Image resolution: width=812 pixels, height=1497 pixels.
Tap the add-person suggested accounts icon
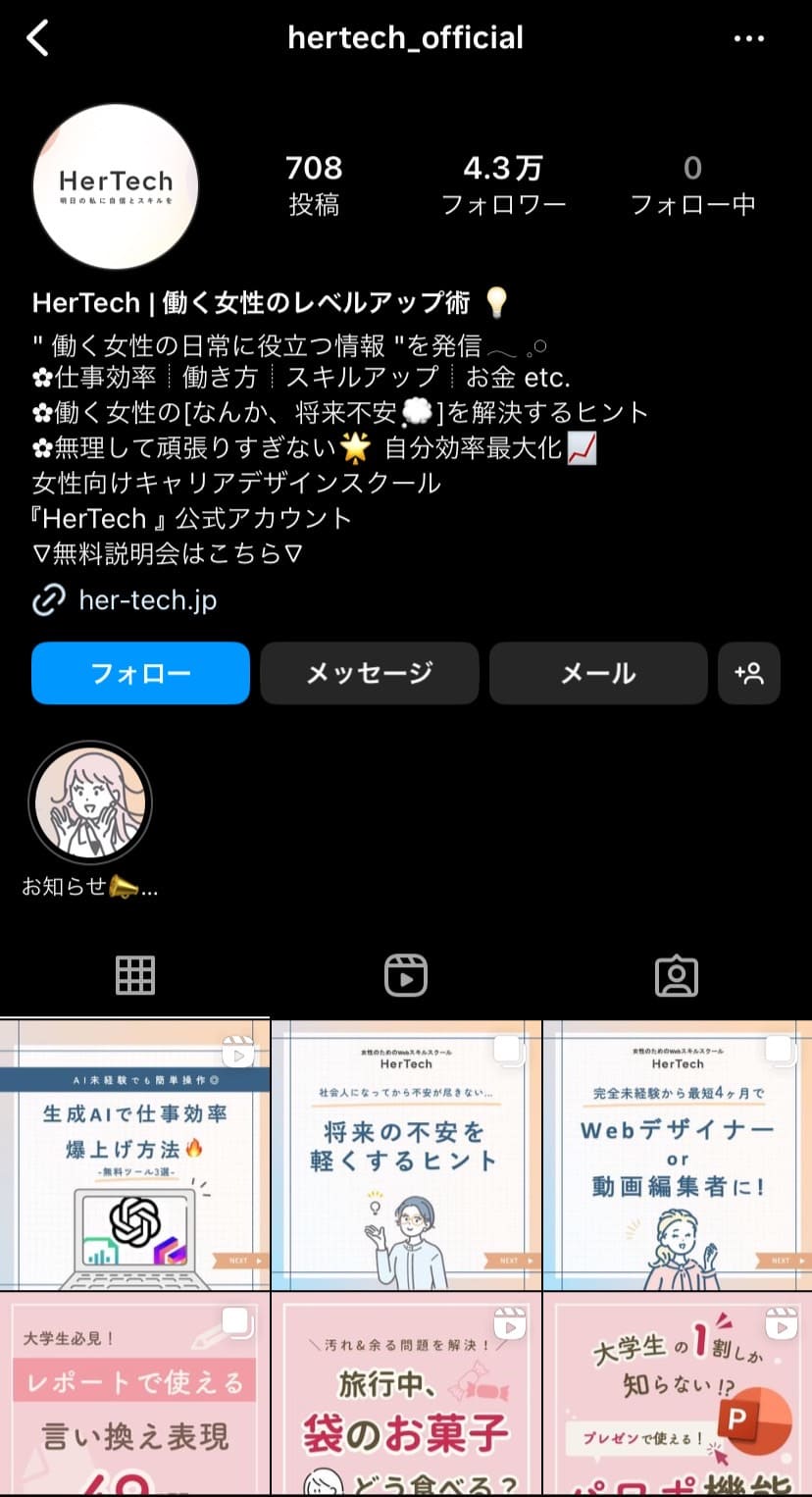749,673
